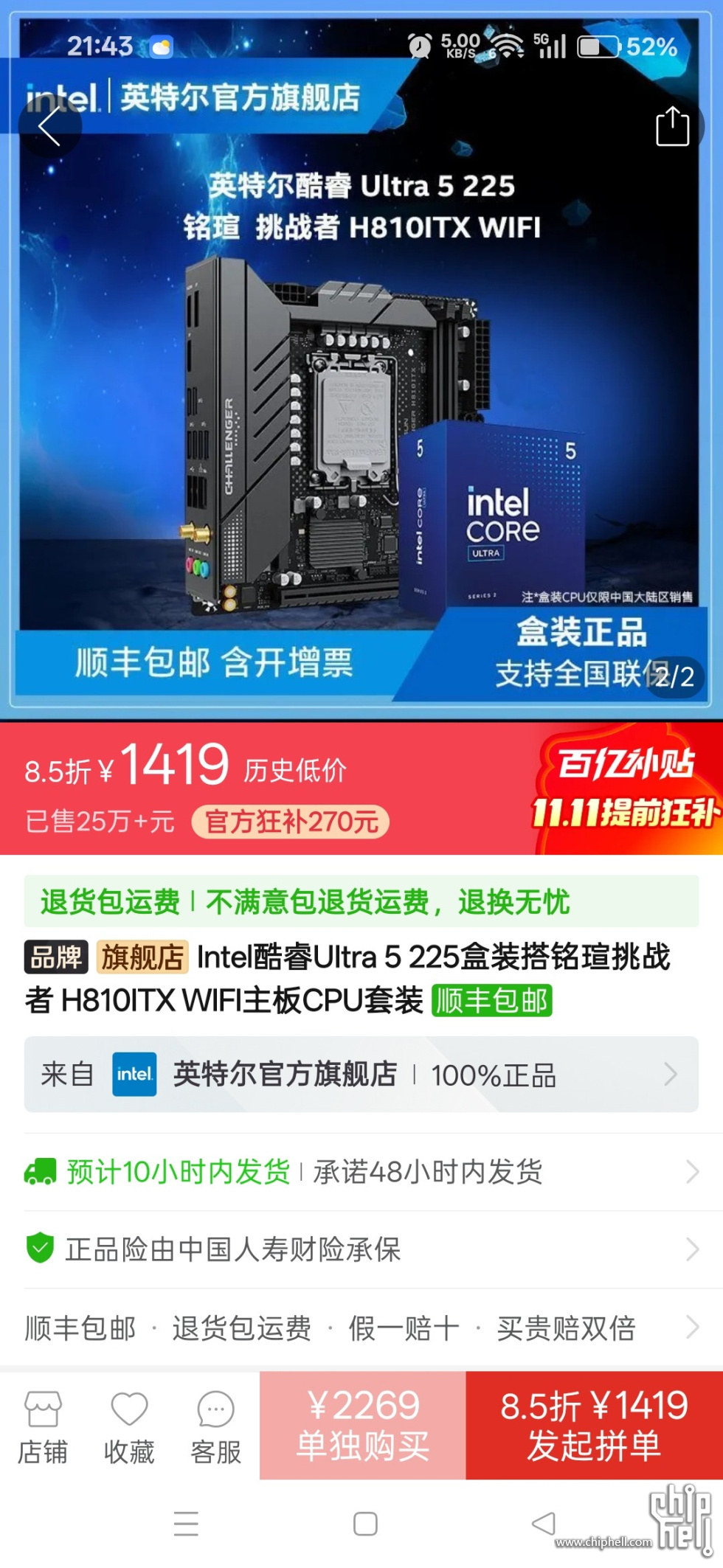
Task: Open recent apps from navigation bar
Action: click(186, 1523)
